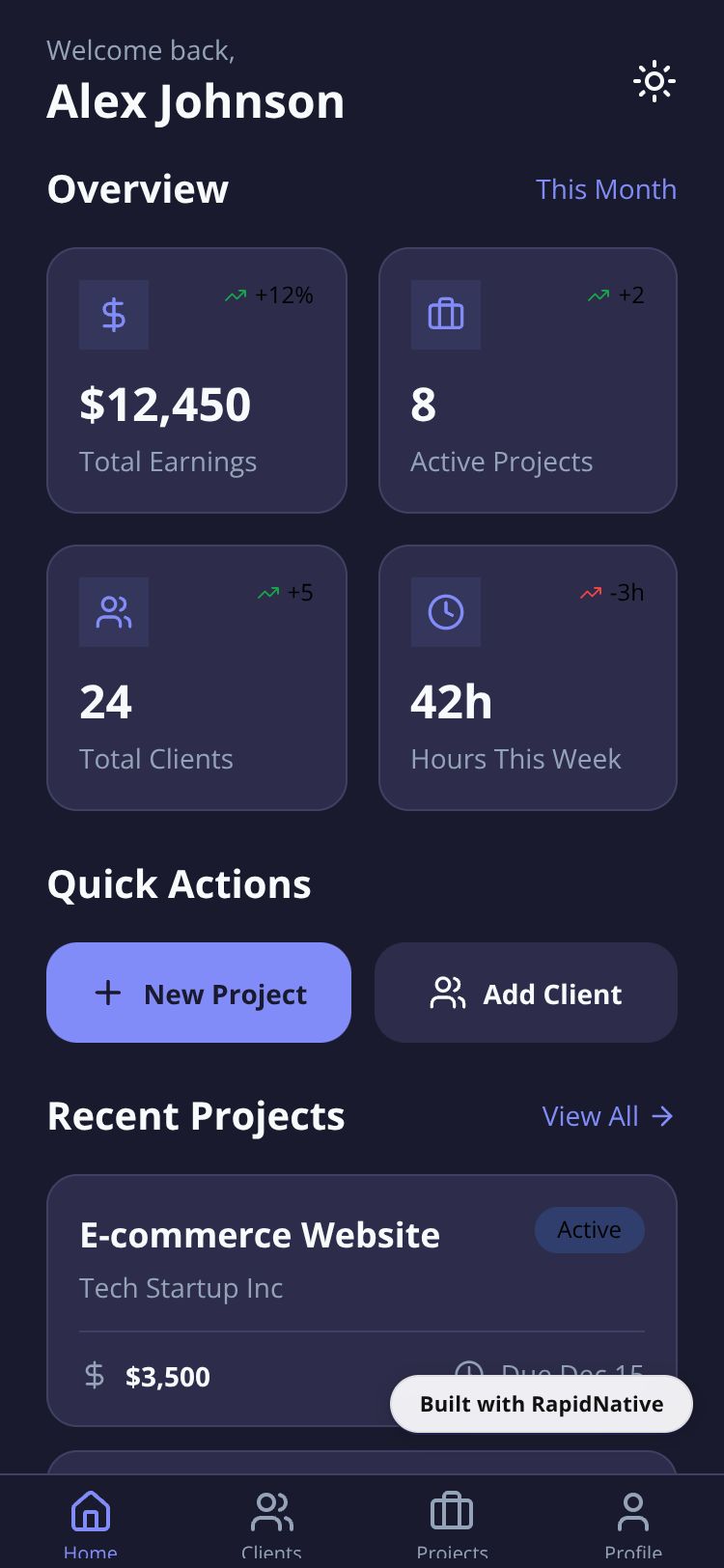Create a New Project

[199, 993]
